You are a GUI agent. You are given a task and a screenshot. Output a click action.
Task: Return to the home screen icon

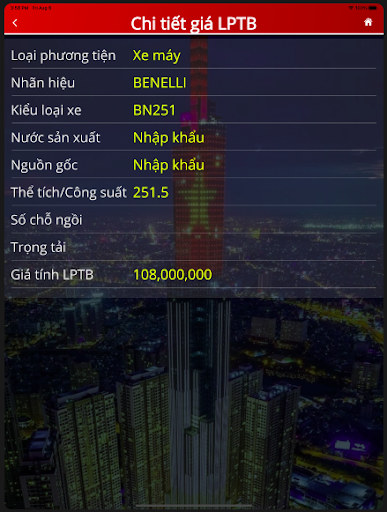[368, 22]
